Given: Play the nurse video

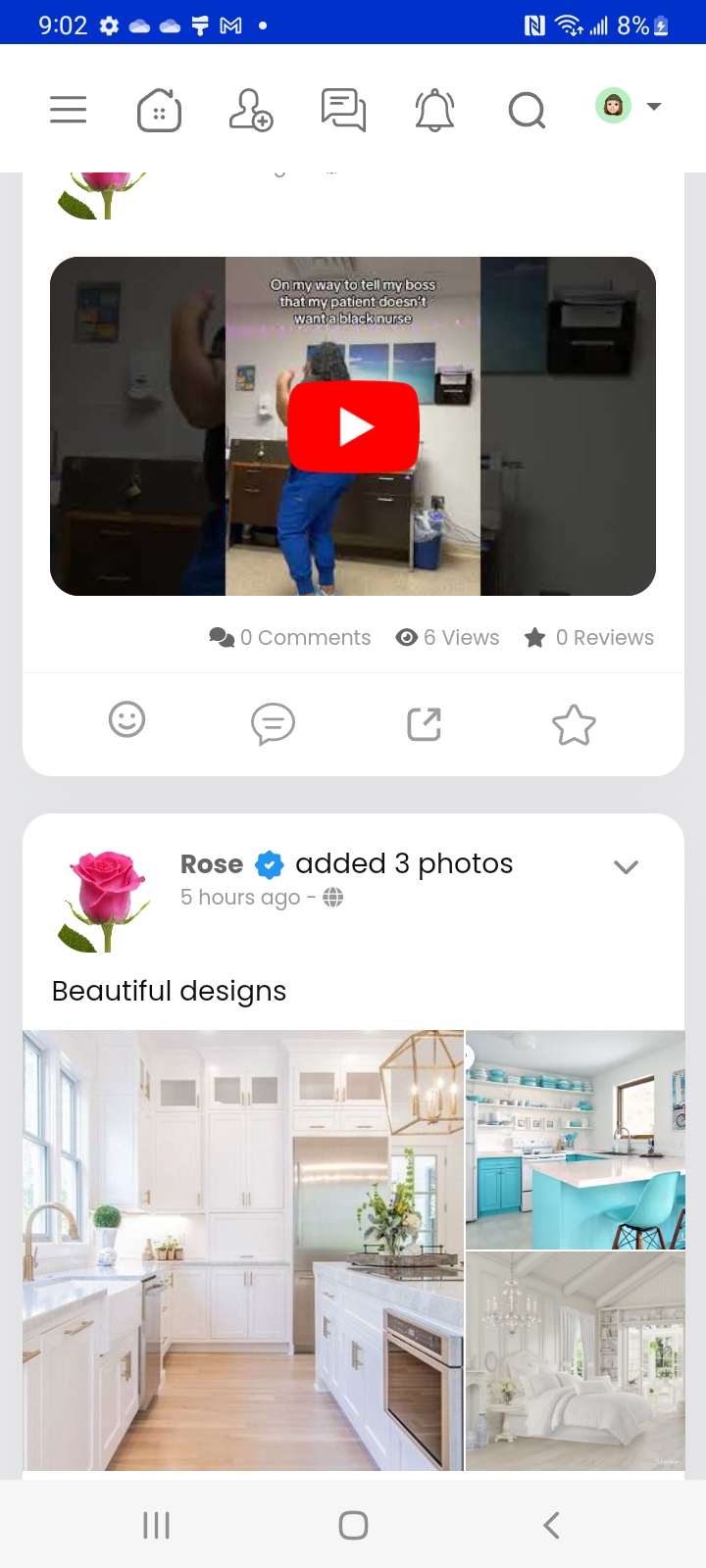Looking at the screenshot, I should click(353, 426).
